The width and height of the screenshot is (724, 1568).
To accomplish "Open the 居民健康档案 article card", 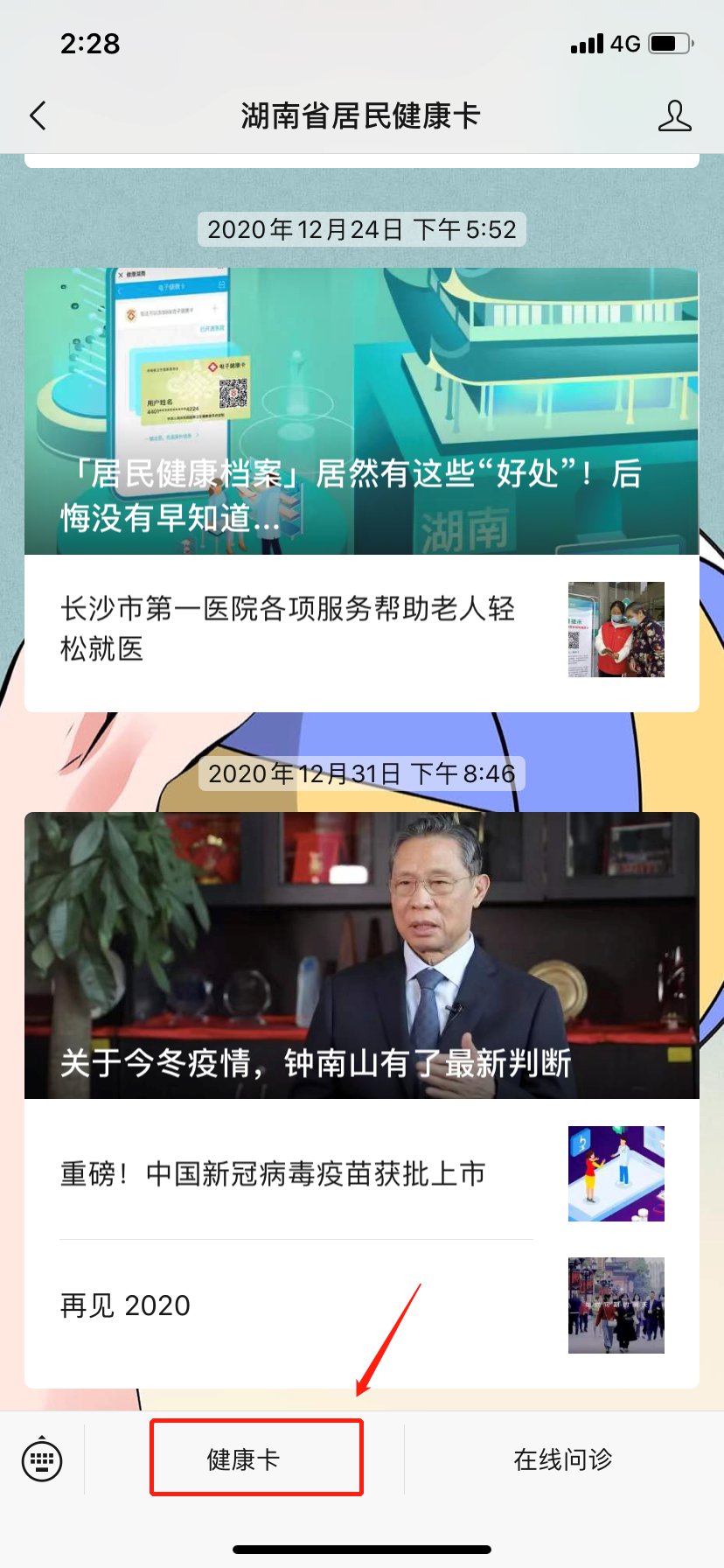I will point(361,411).
